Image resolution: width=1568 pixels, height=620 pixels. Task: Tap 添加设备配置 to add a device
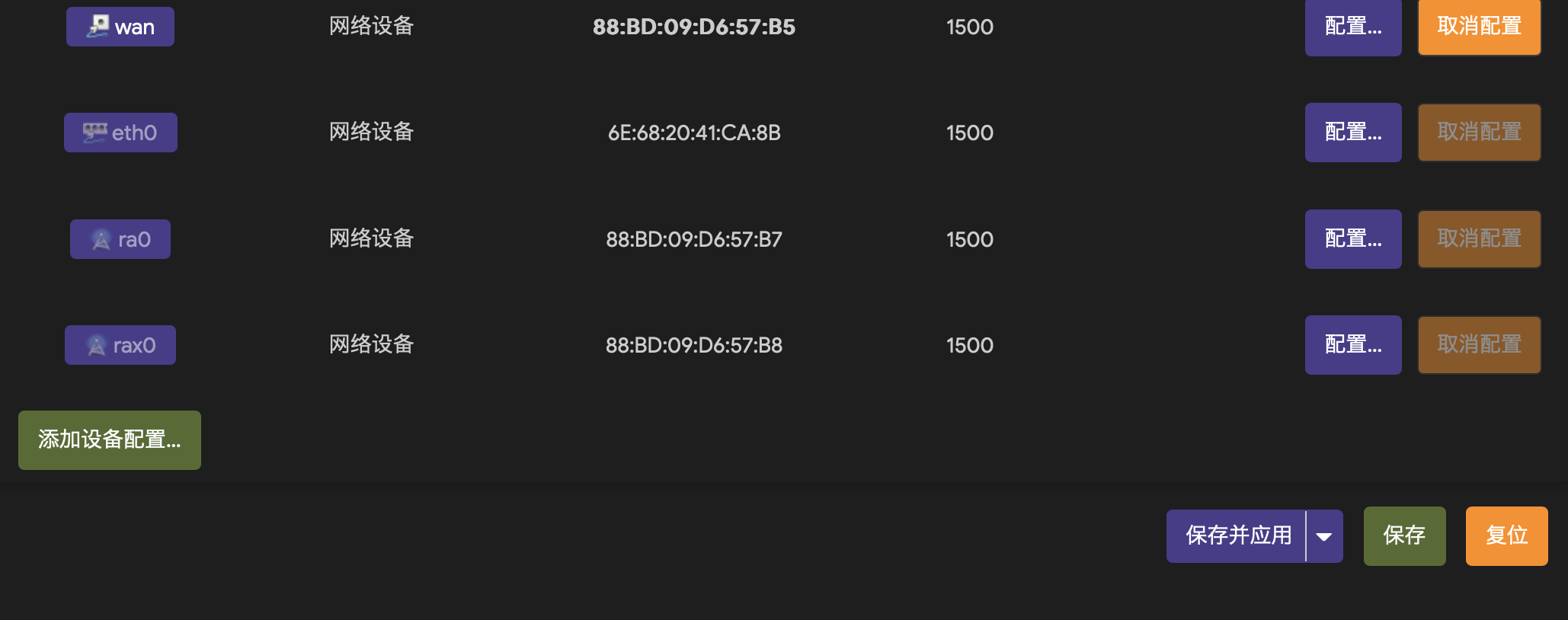[x=110, y=440]
